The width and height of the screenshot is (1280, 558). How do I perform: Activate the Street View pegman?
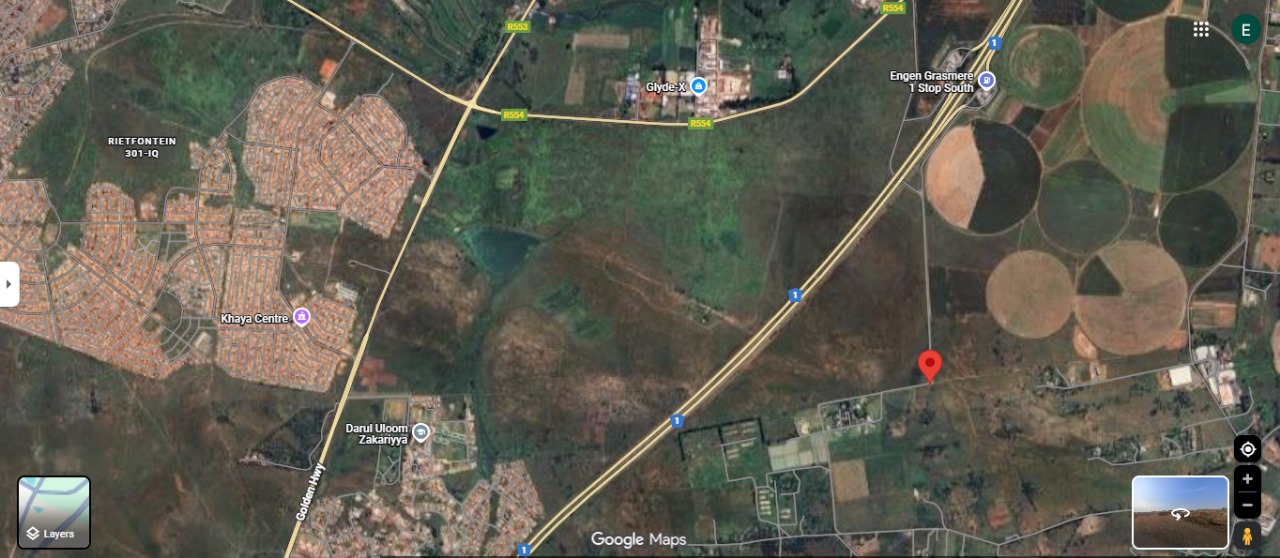(1246, 536)
